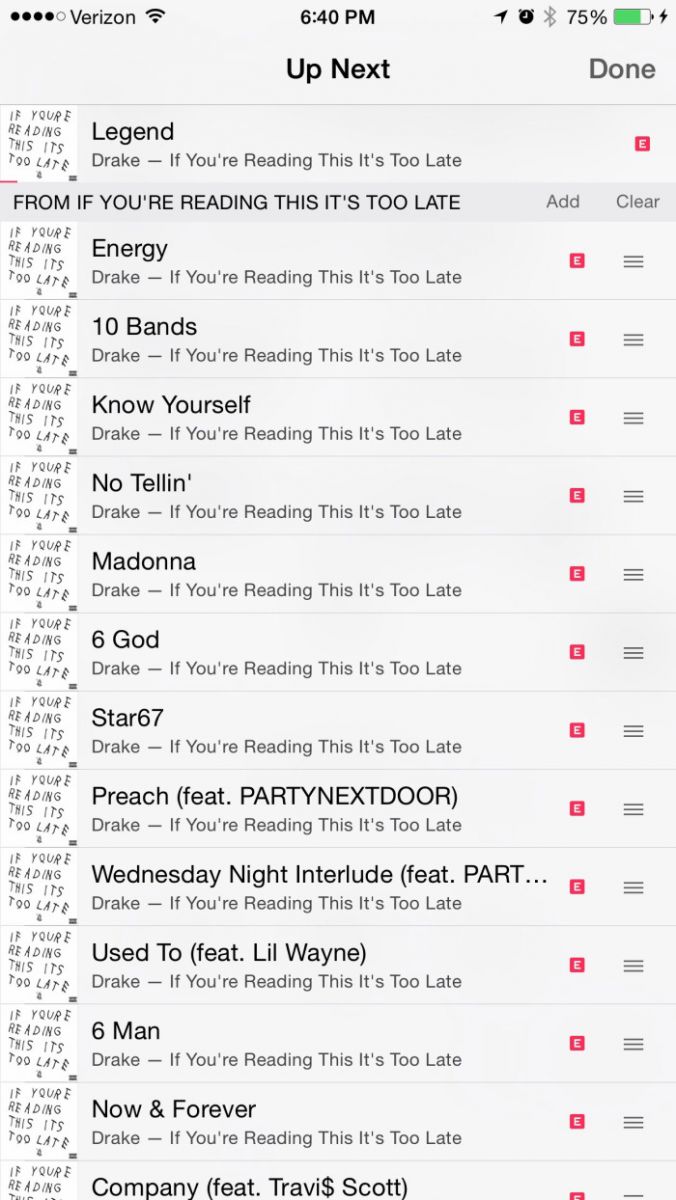Play Preach feat. PARTYNEXTDOOR
Screen dimensions: 676x1200
(338, 809)
